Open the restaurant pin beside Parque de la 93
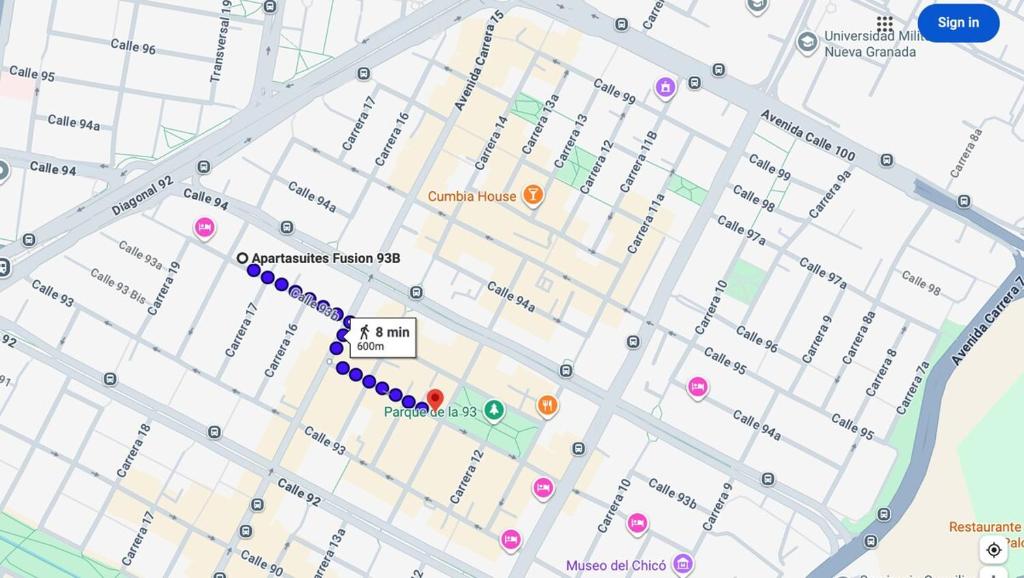Screen dimensions: 1024x578 547,406
